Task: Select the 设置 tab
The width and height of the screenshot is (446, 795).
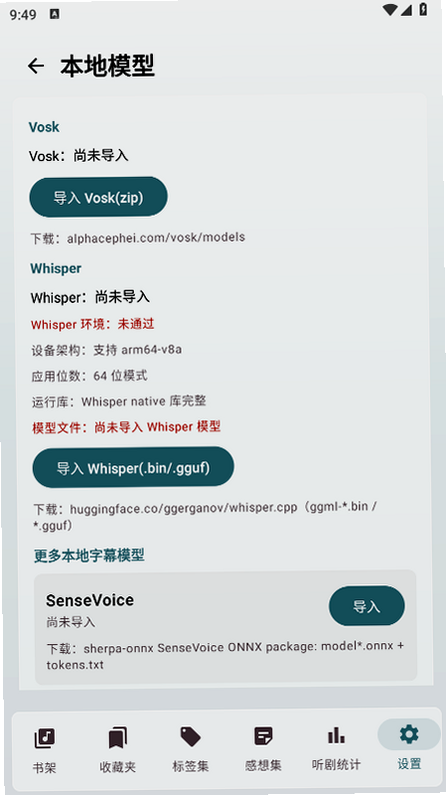Action: pos(409,748)
